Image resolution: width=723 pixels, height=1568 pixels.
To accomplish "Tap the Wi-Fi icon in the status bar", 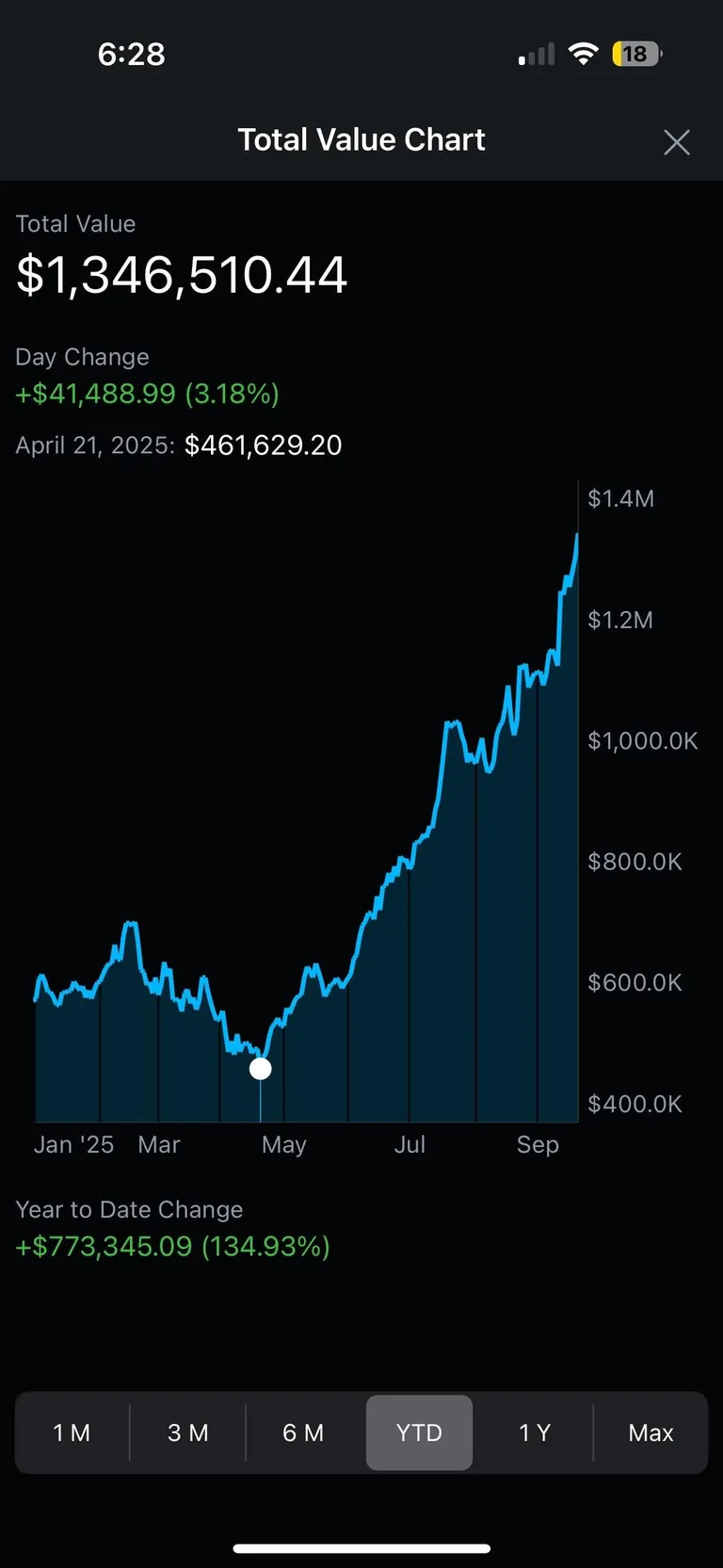I will pyautogui.click(x=584, y=54).
